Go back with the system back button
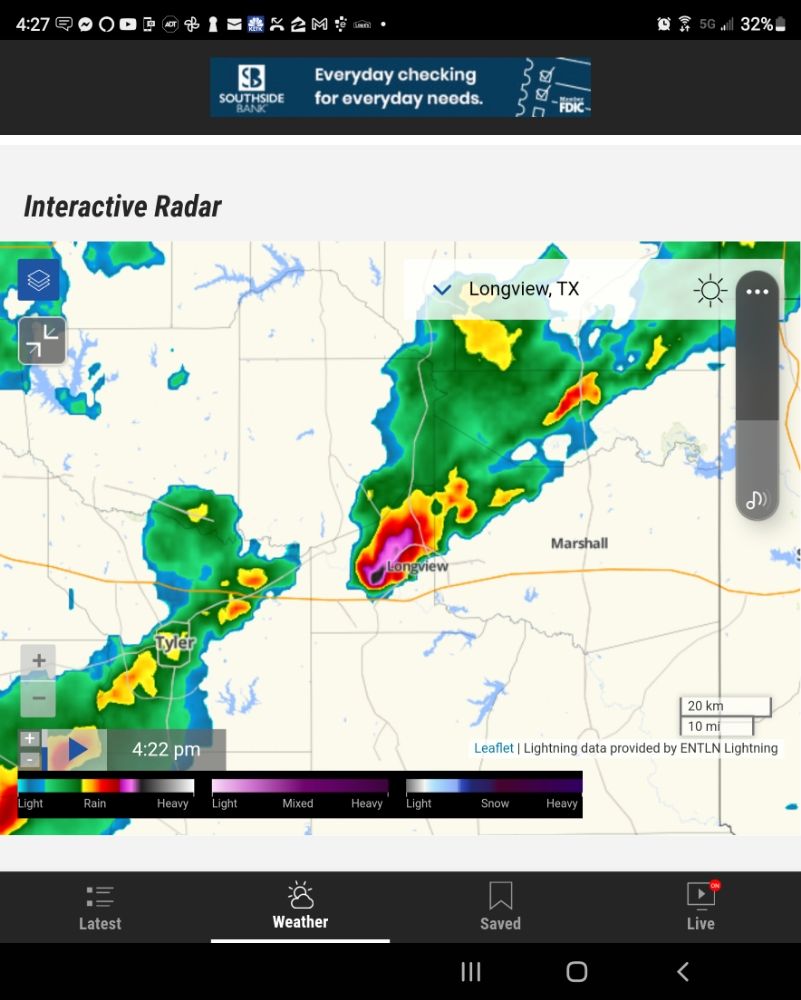This screenshot has width=801, height=1000. pos(683,971)
